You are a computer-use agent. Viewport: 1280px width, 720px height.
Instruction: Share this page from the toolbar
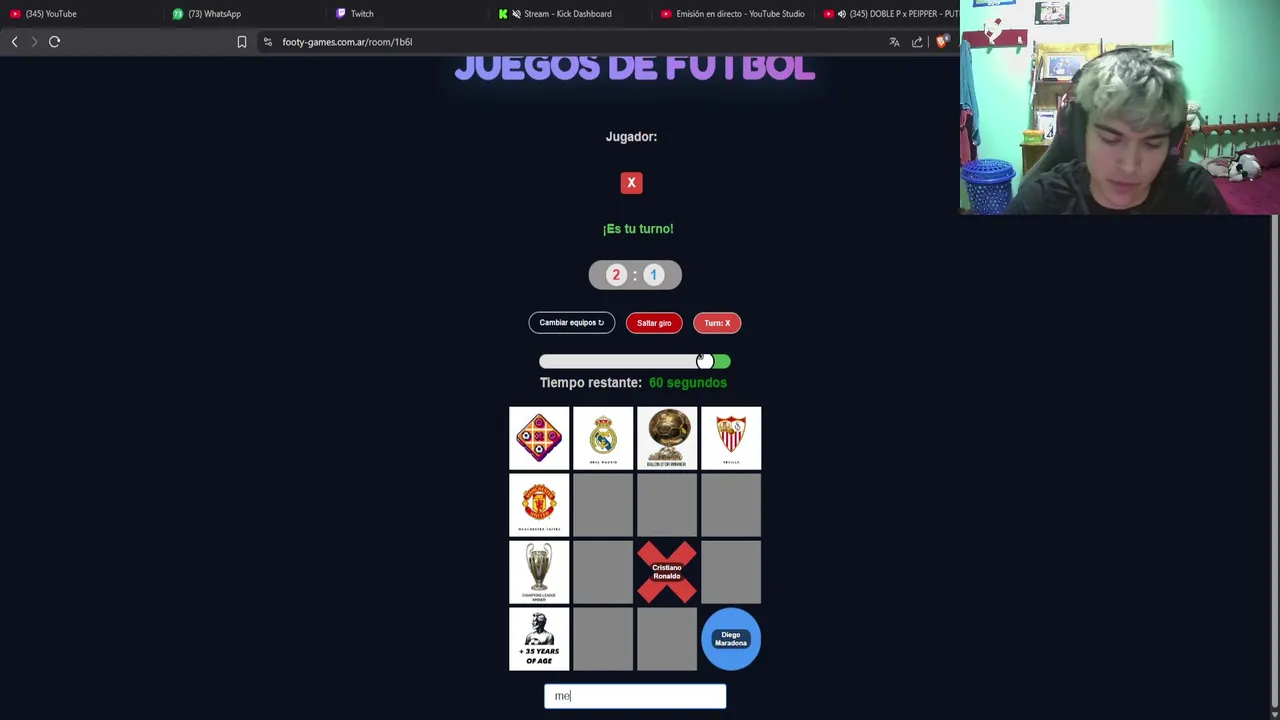[917, 42]
